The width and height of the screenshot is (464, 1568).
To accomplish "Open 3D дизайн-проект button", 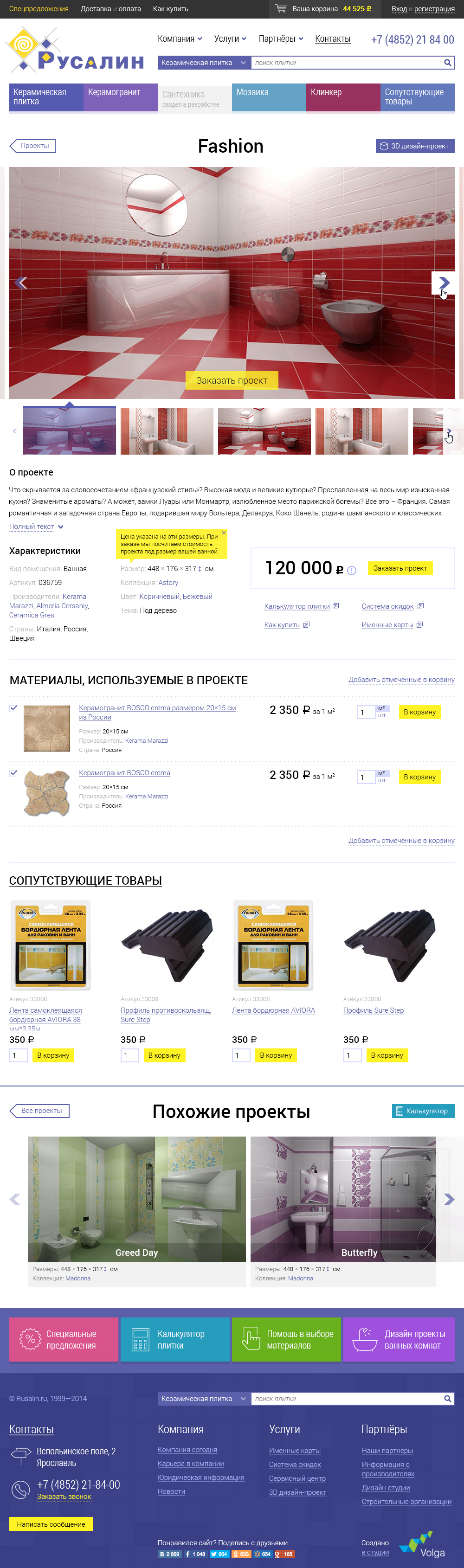I will (415, 146).
